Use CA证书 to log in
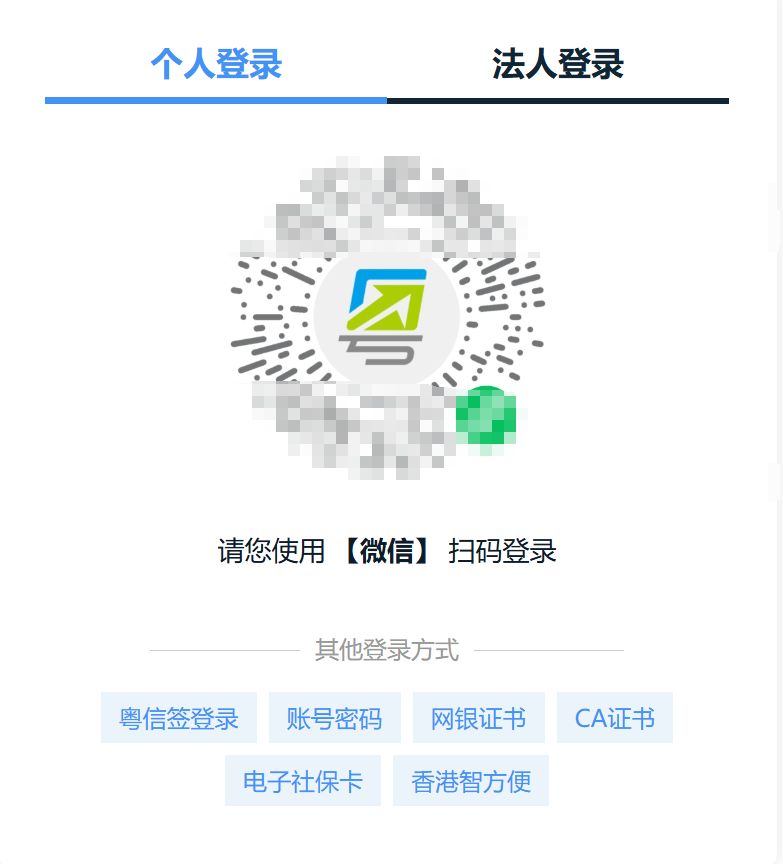This screenshot has width=783, height=864. [614, 718]
